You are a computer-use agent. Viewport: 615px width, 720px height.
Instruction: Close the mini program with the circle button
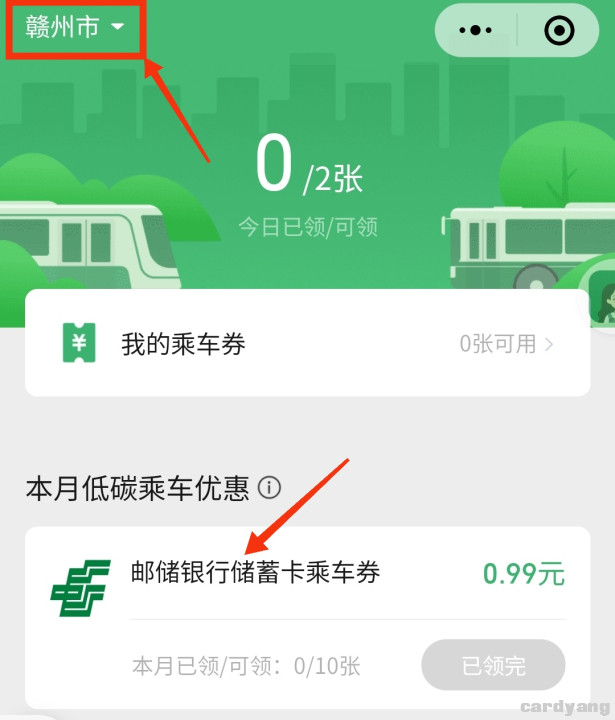click(559, 30)
